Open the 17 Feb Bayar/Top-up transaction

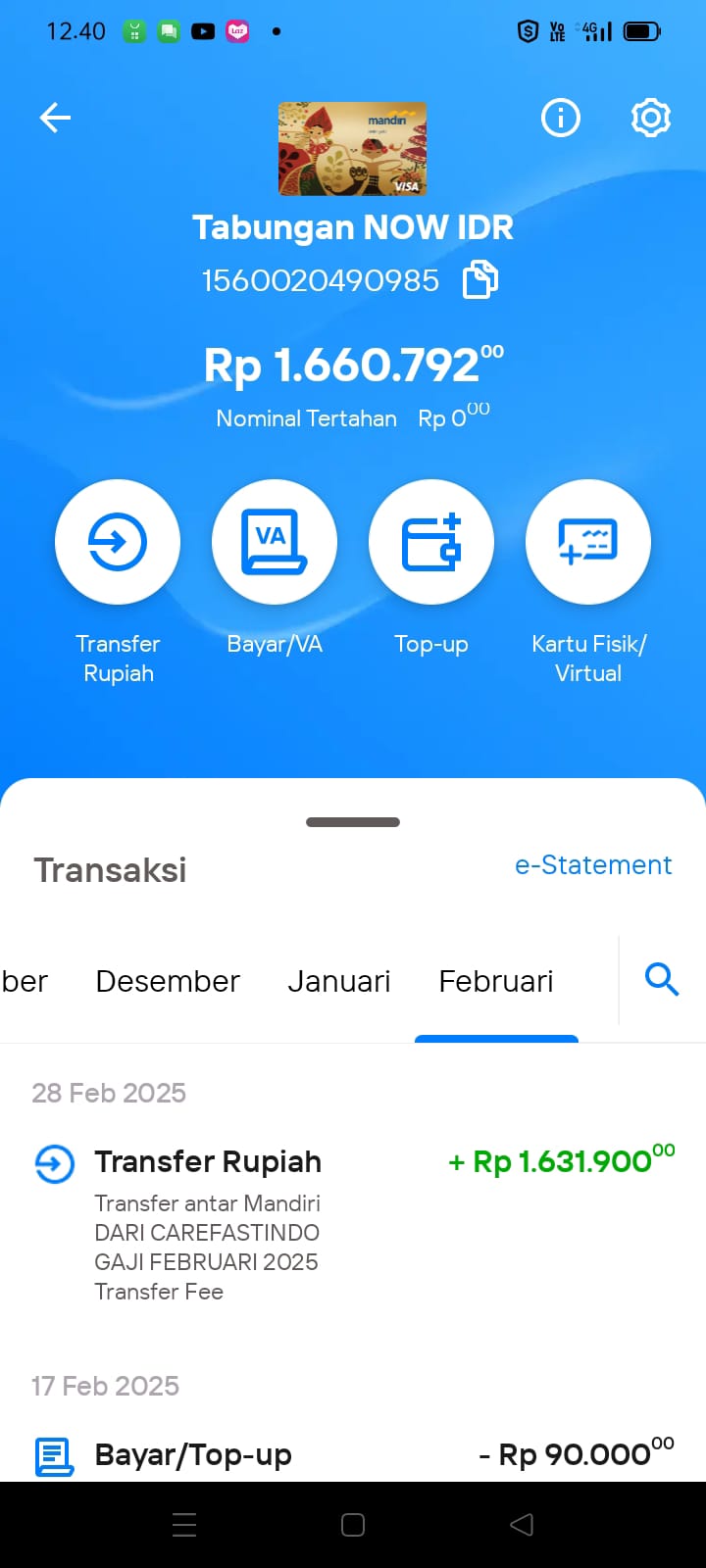pyautogui.click(x=353, y=1455)
